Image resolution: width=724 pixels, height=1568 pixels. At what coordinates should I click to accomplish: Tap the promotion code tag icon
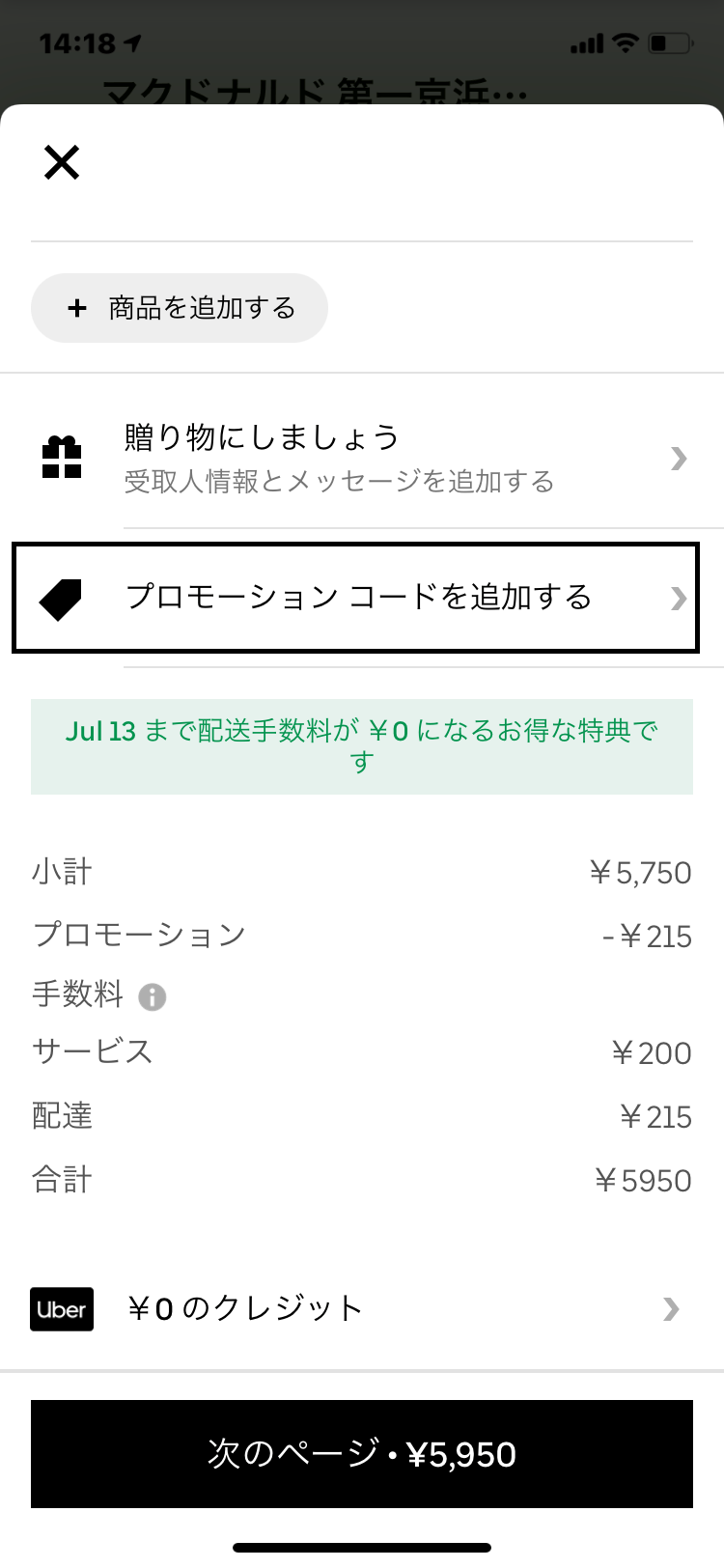(x=61, y=598)
